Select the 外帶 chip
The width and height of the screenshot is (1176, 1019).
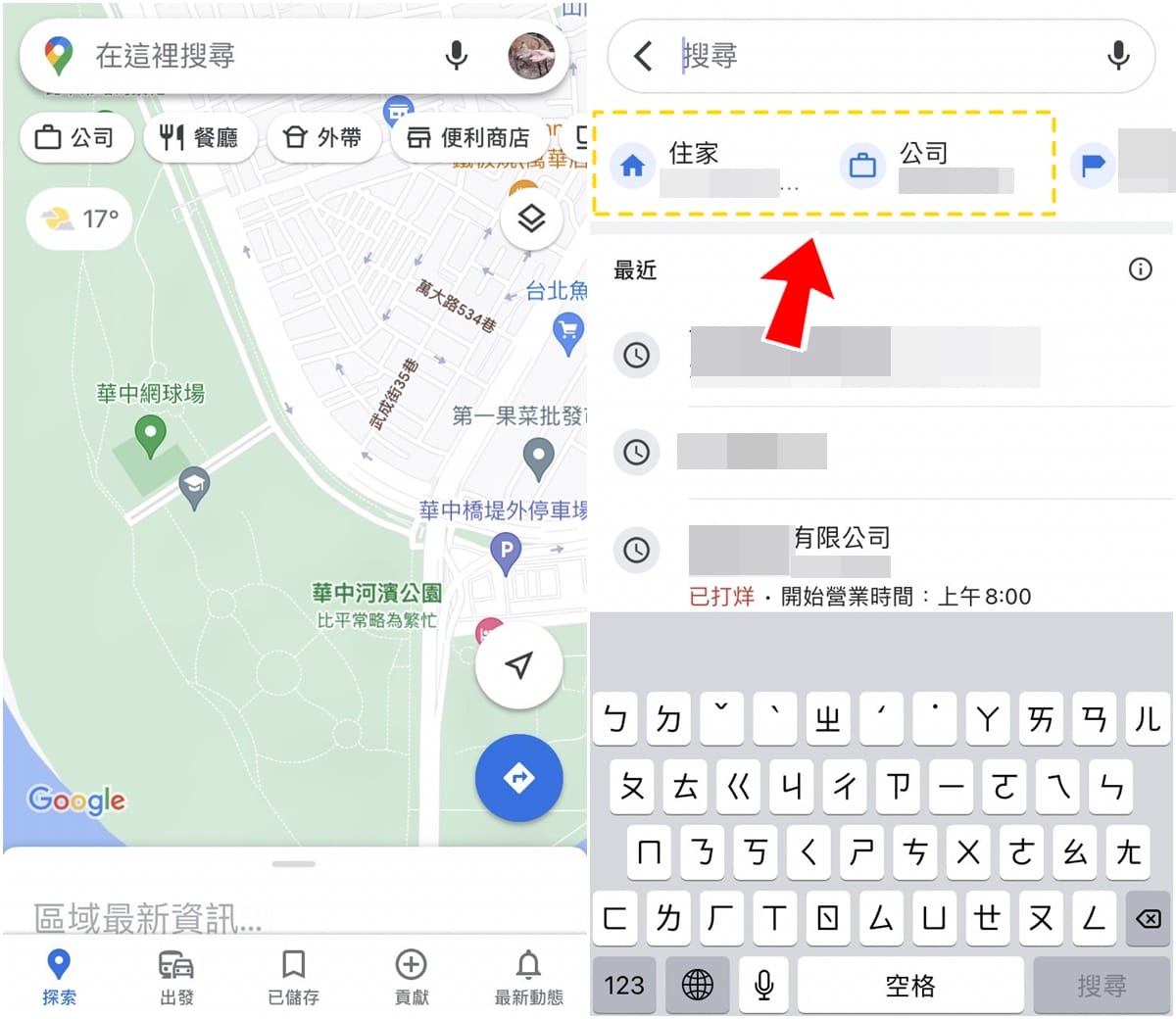tap(322, 138)
